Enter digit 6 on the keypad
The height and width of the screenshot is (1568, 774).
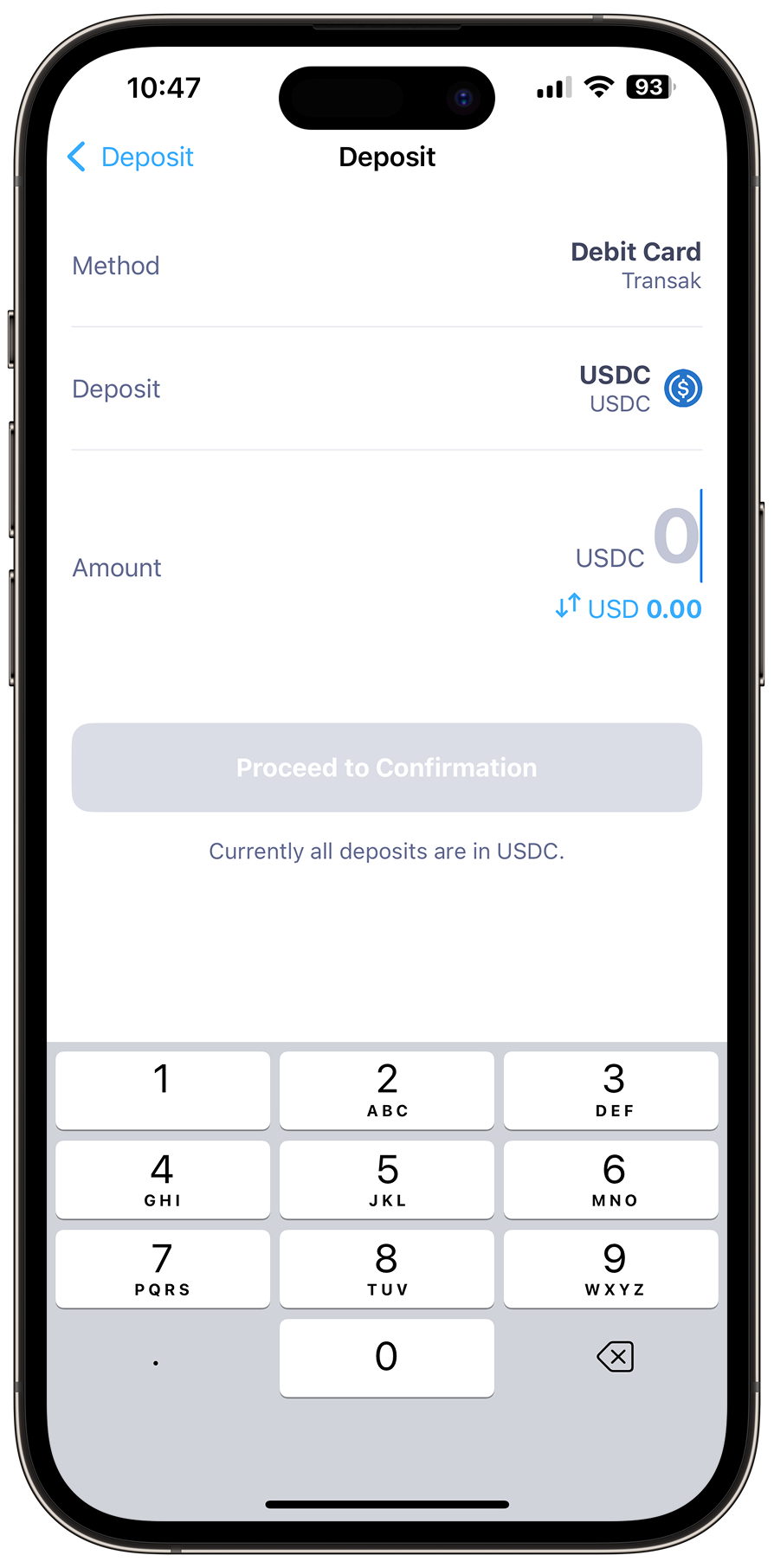coord(611,1179)
